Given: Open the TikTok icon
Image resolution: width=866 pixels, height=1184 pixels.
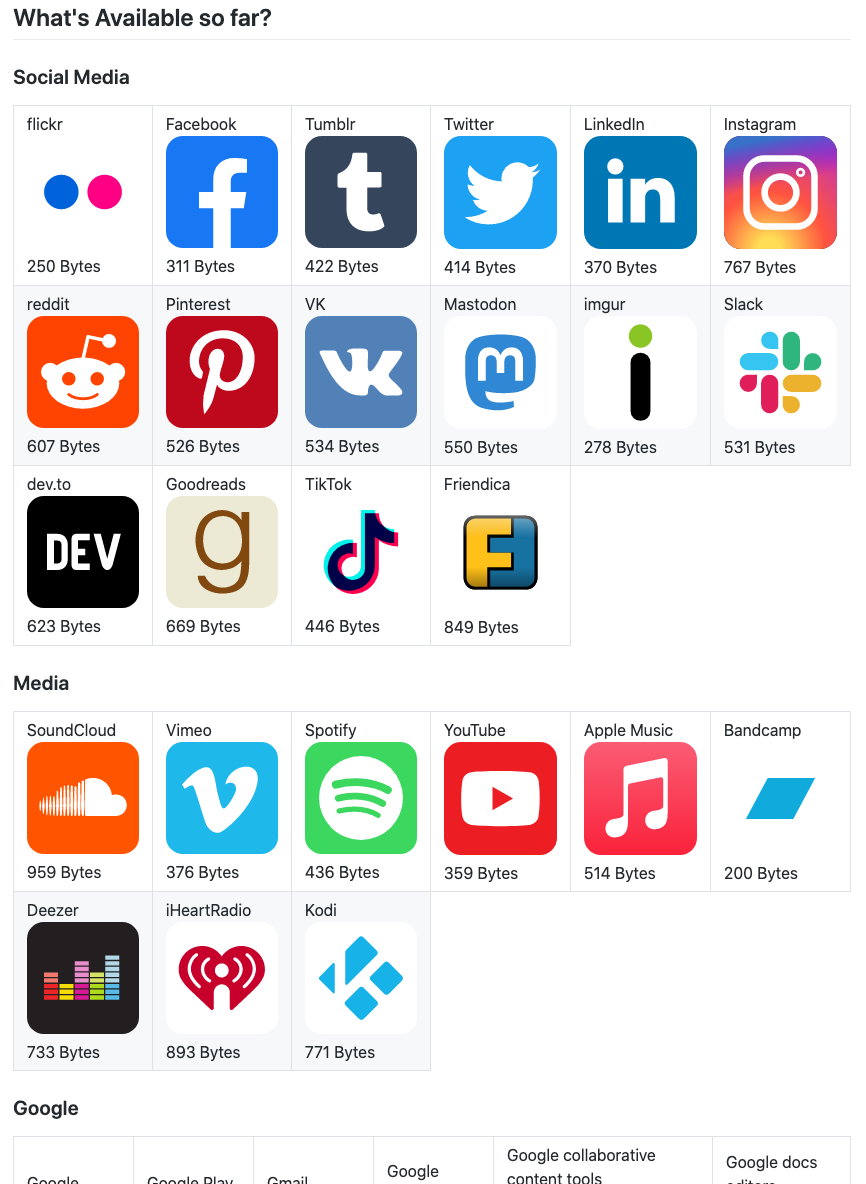Looking at the screenshot, I should tap(361, 552).
